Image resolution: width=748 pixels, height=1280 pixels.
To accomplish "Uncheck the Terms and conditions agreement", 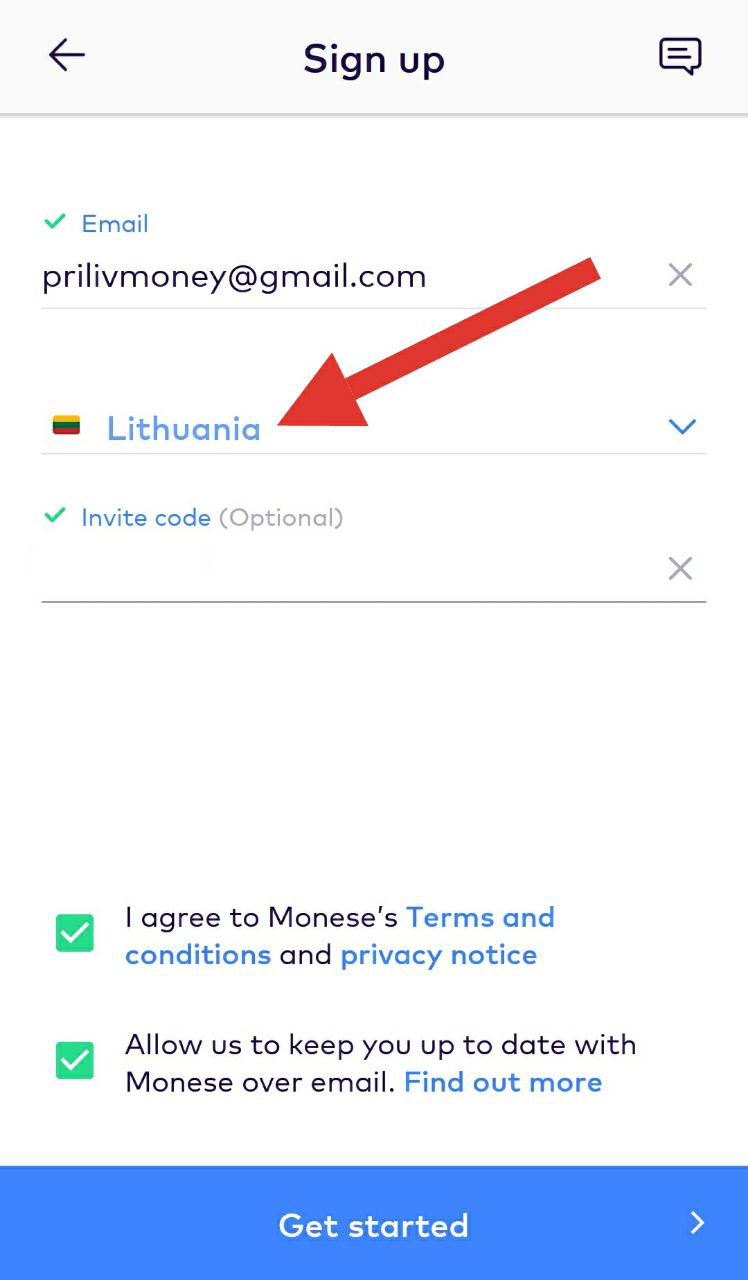I will pos(75,934).
